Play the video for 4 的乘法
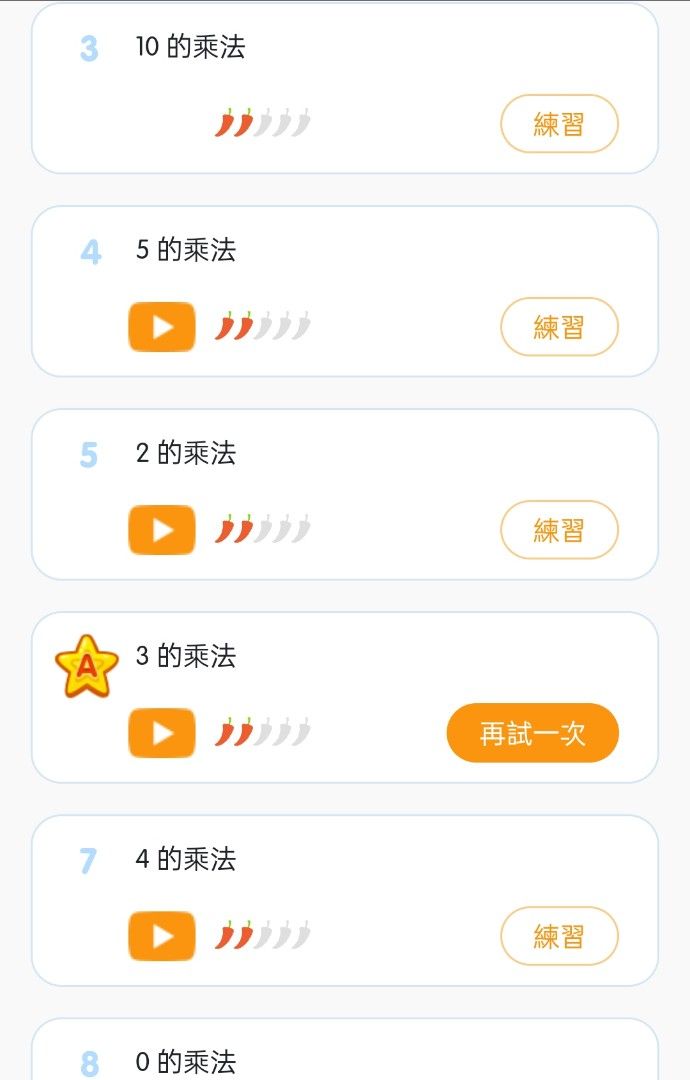This screenshot has height=1080, width=690. (x=162, y=936)
